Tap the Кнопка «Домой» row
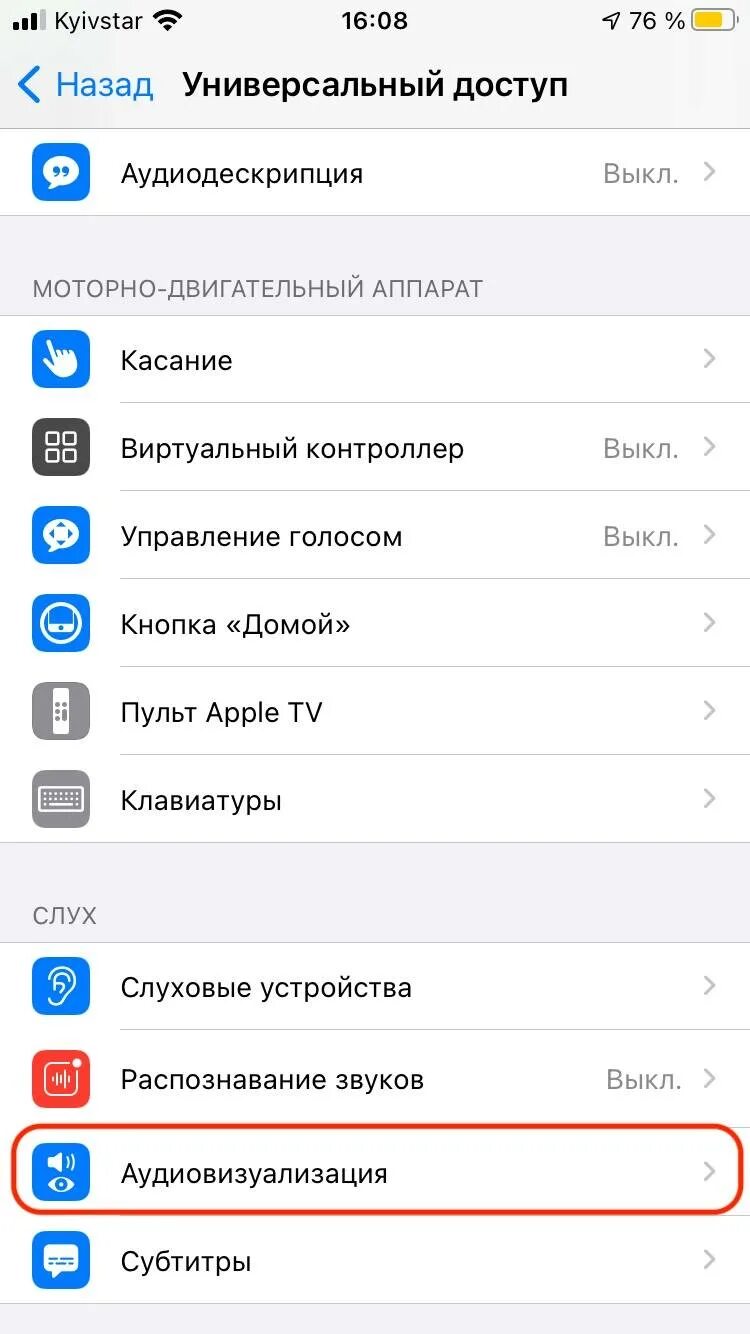The height and width of the screenshot is (1334, 750). [375, 624]
